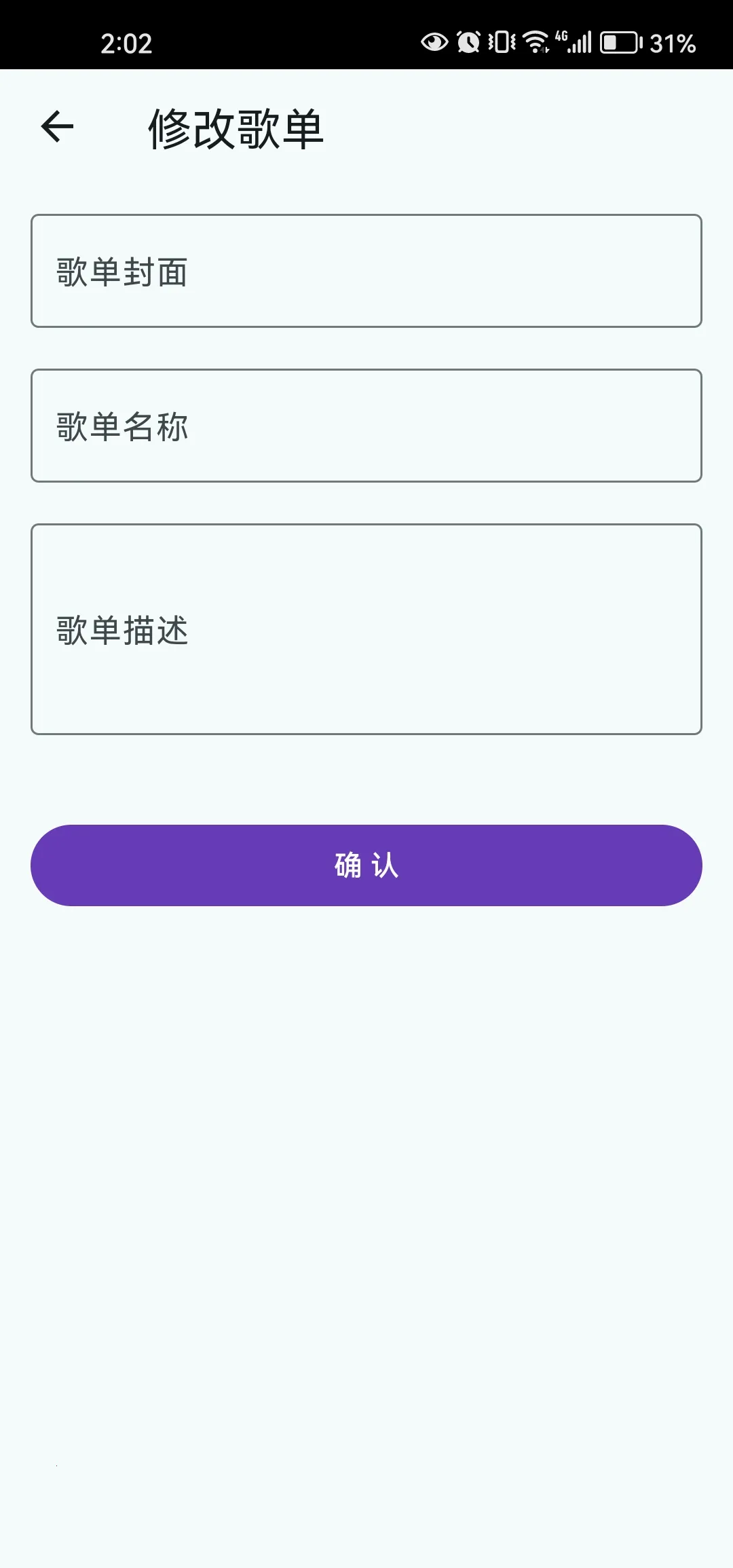The image size is (733, 1568).
Task: Click inside the playlist cover box
Action: pyautogui.click(x=365, y=271)
